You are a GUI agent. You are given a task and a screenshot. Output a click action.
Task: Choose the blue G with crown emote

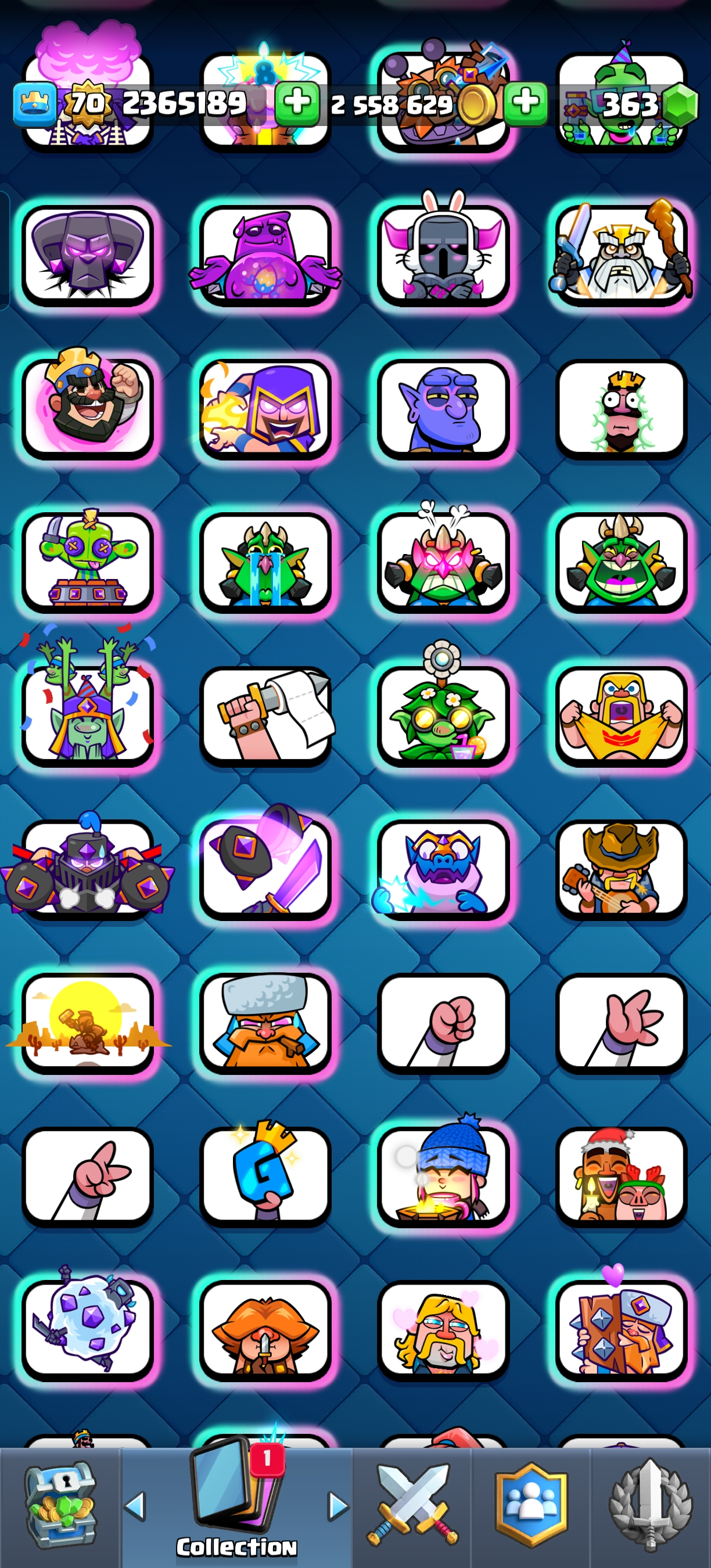point(265,1175)
